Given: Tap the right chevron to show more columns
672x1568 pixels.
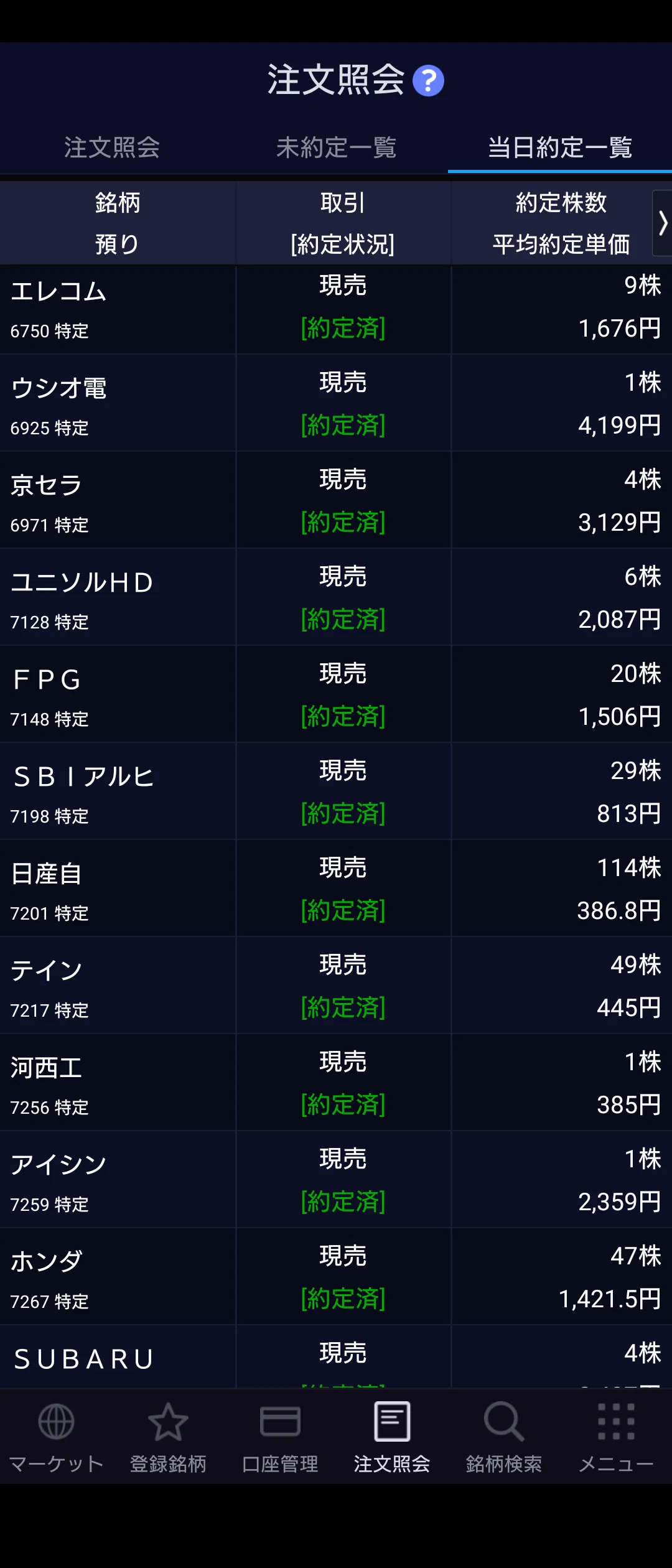Looking at the screenshot, I should (x=662, y=223).
